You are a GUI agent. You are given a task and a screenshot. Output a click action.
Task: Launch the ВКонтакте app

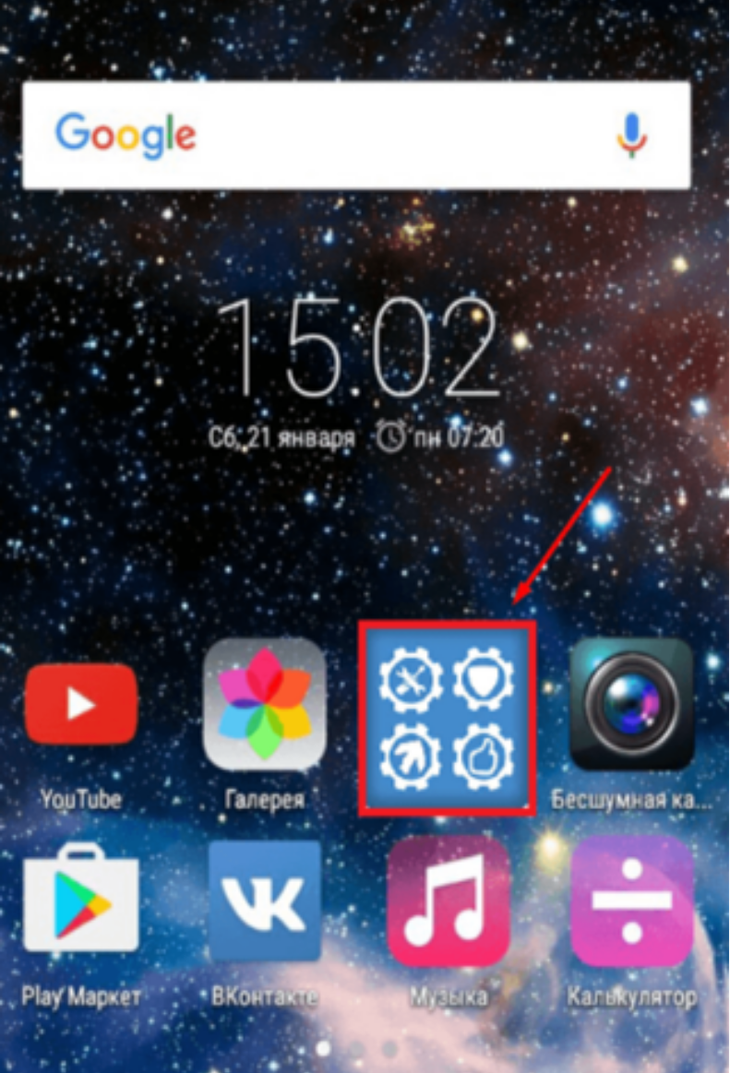pos(264,902)
